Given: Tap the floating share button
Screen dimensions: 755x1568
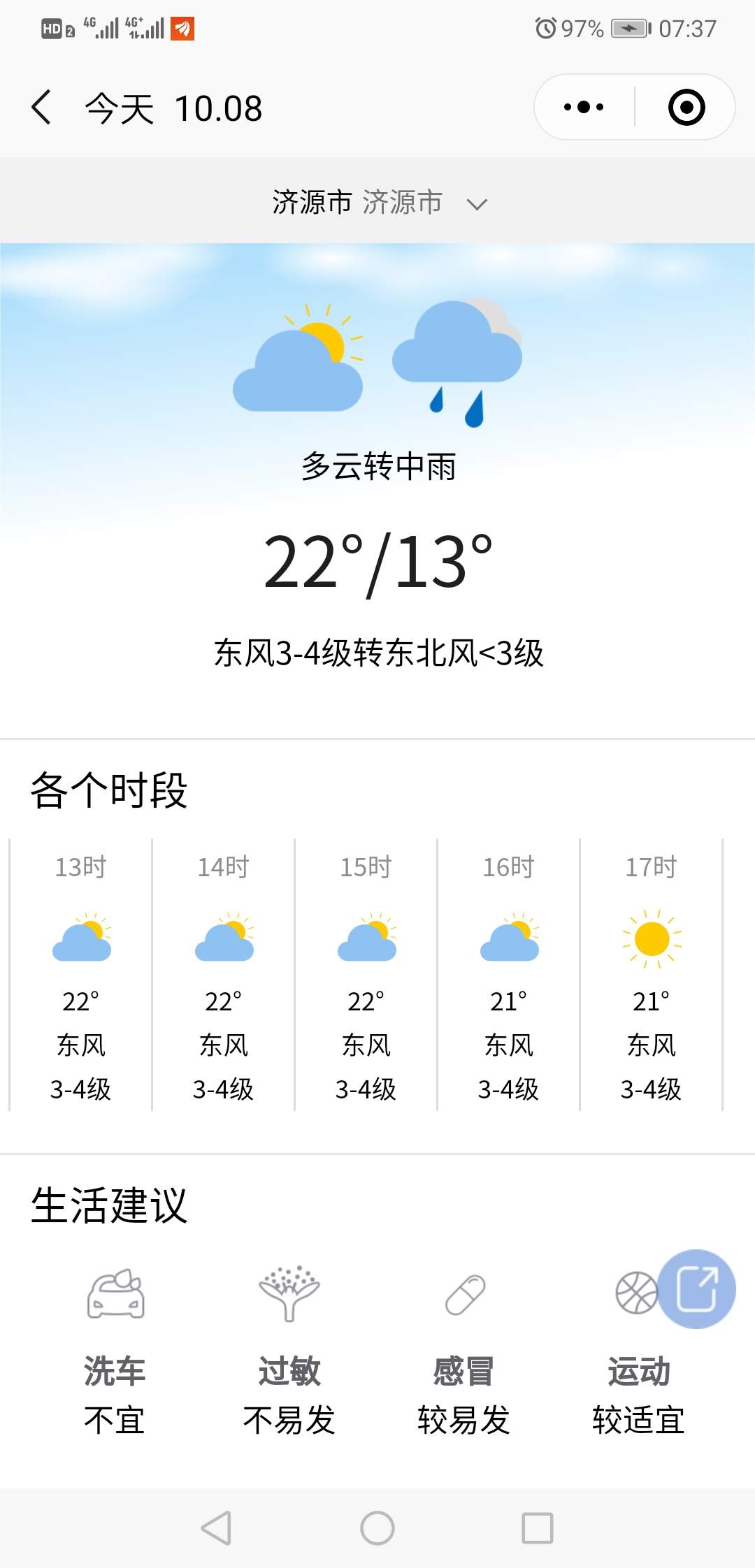Looking at the screenshot, I should pos(697,1289).
